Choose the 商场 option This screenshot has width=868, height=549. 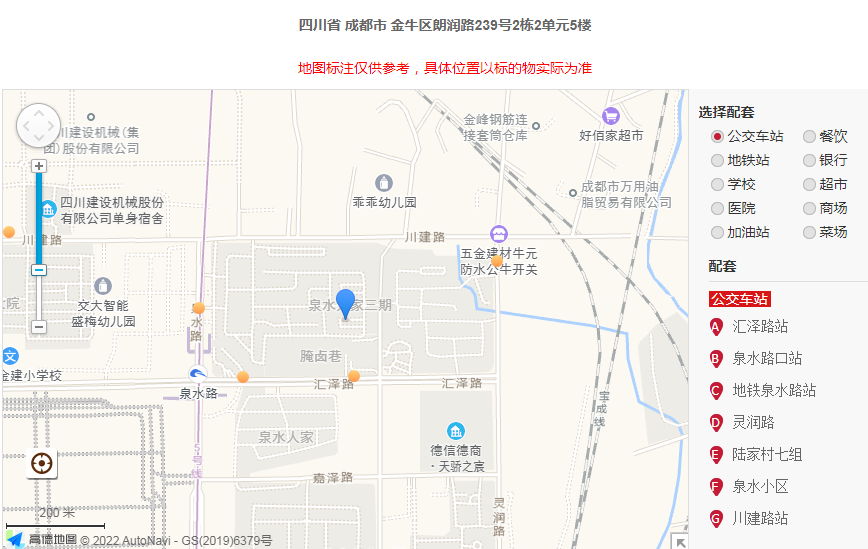pos(810,208)
